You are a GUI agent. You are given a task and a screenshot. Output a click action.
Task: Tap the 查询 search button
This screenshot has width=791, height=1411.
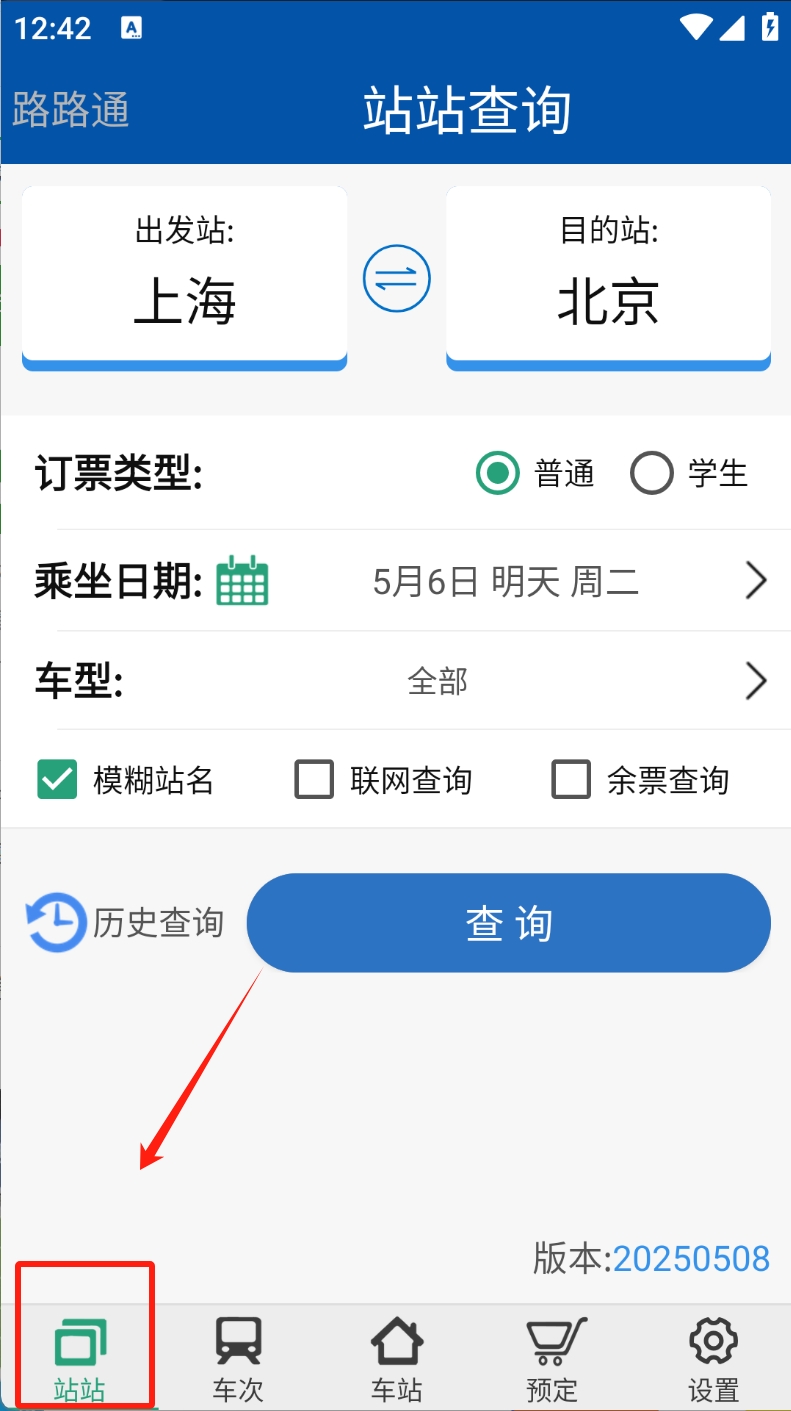(508, 923)
